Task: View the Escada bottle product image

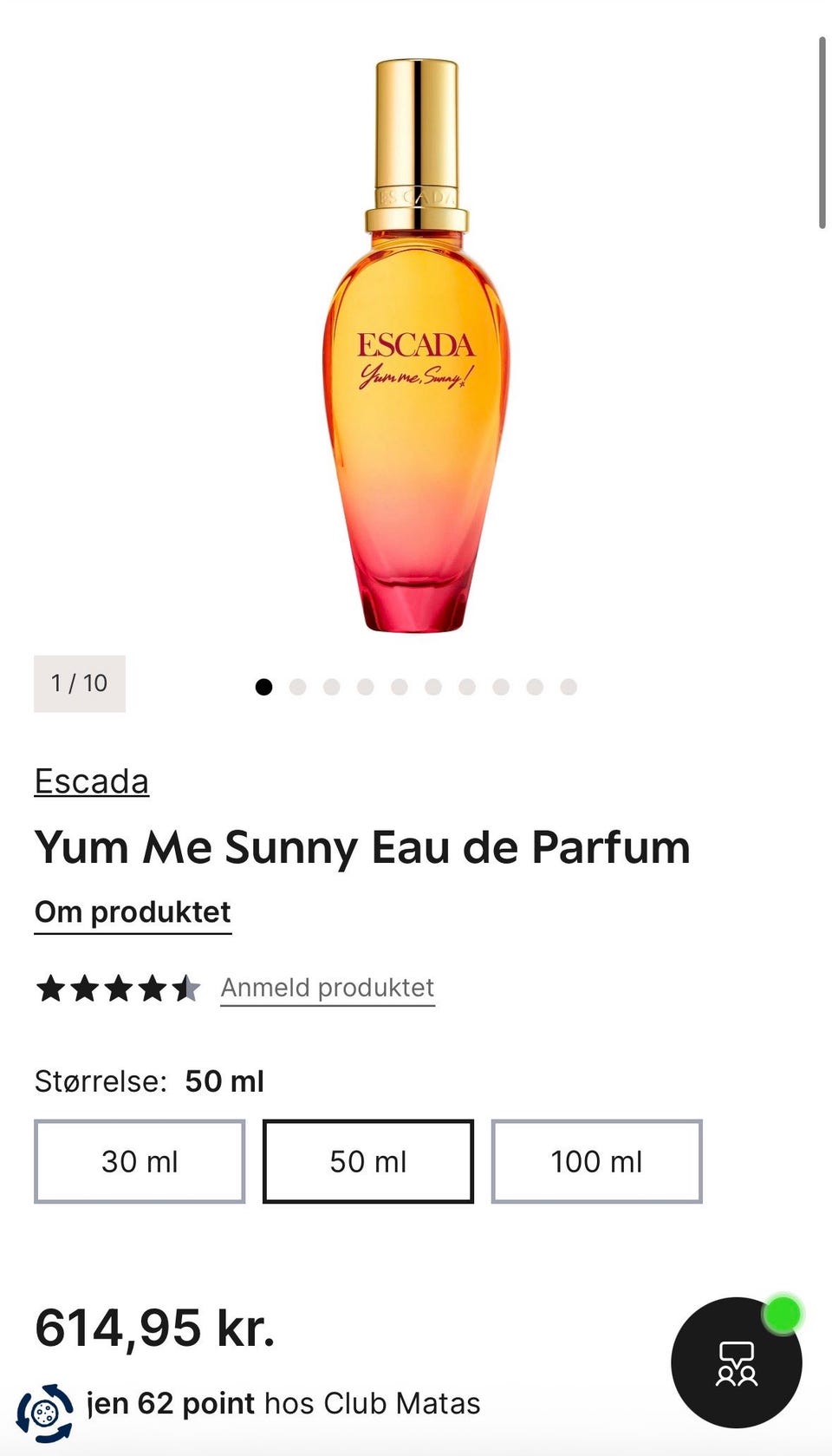Action: click(x=416, y=345)
